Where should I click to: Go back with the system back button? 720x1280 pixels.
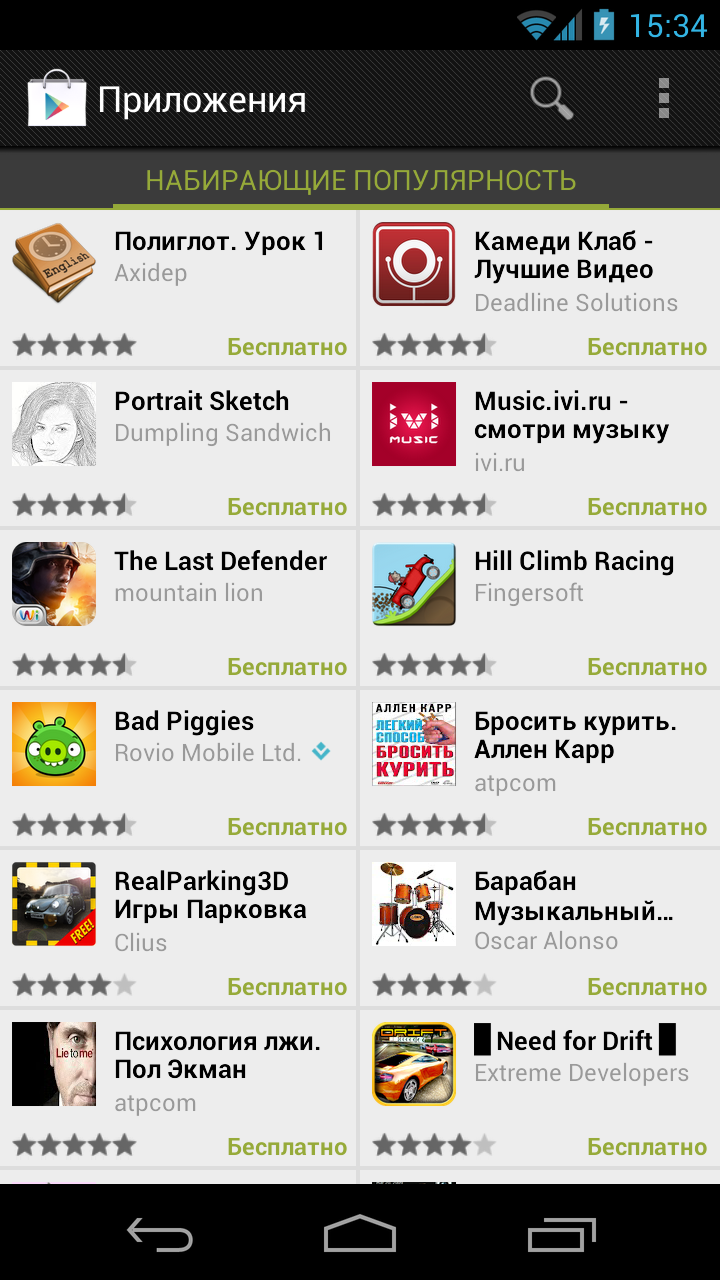160,1234
